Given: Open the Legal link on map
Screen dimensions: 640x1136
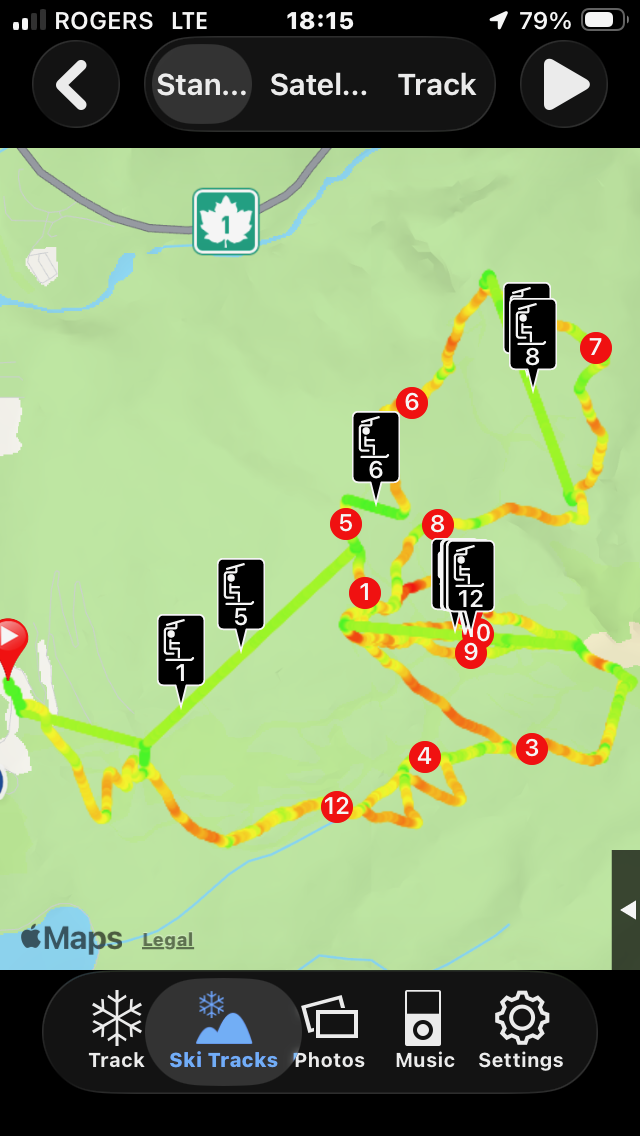Looking at the screenshot, I should point(168,940).
